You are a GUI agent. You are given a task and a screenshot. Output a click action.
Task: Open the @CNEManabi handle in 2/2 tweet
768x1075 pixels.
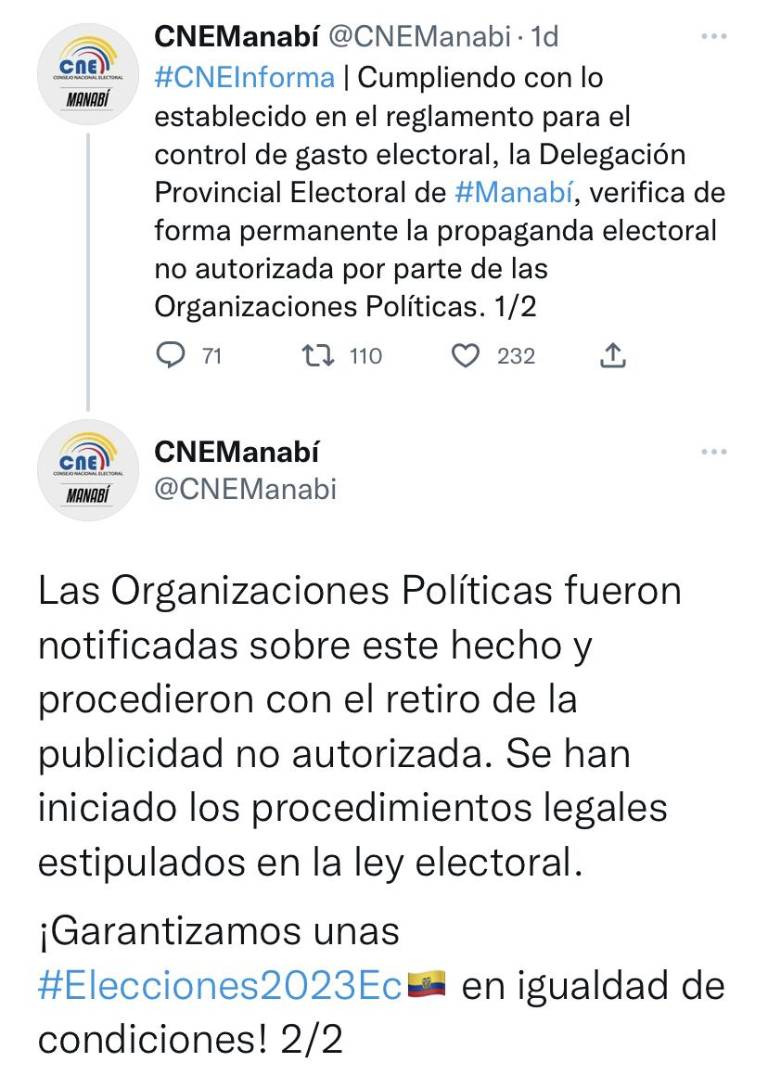coord(245,489)
